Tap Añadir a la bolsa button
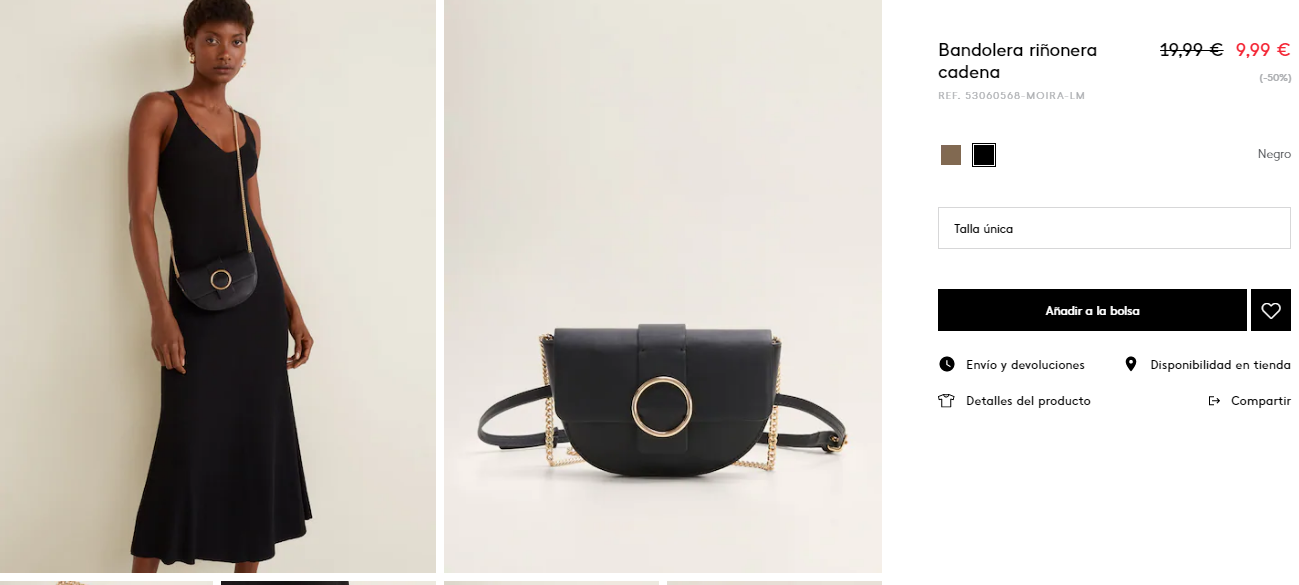Viewport: 1299px width, 585px height. 1092,310
